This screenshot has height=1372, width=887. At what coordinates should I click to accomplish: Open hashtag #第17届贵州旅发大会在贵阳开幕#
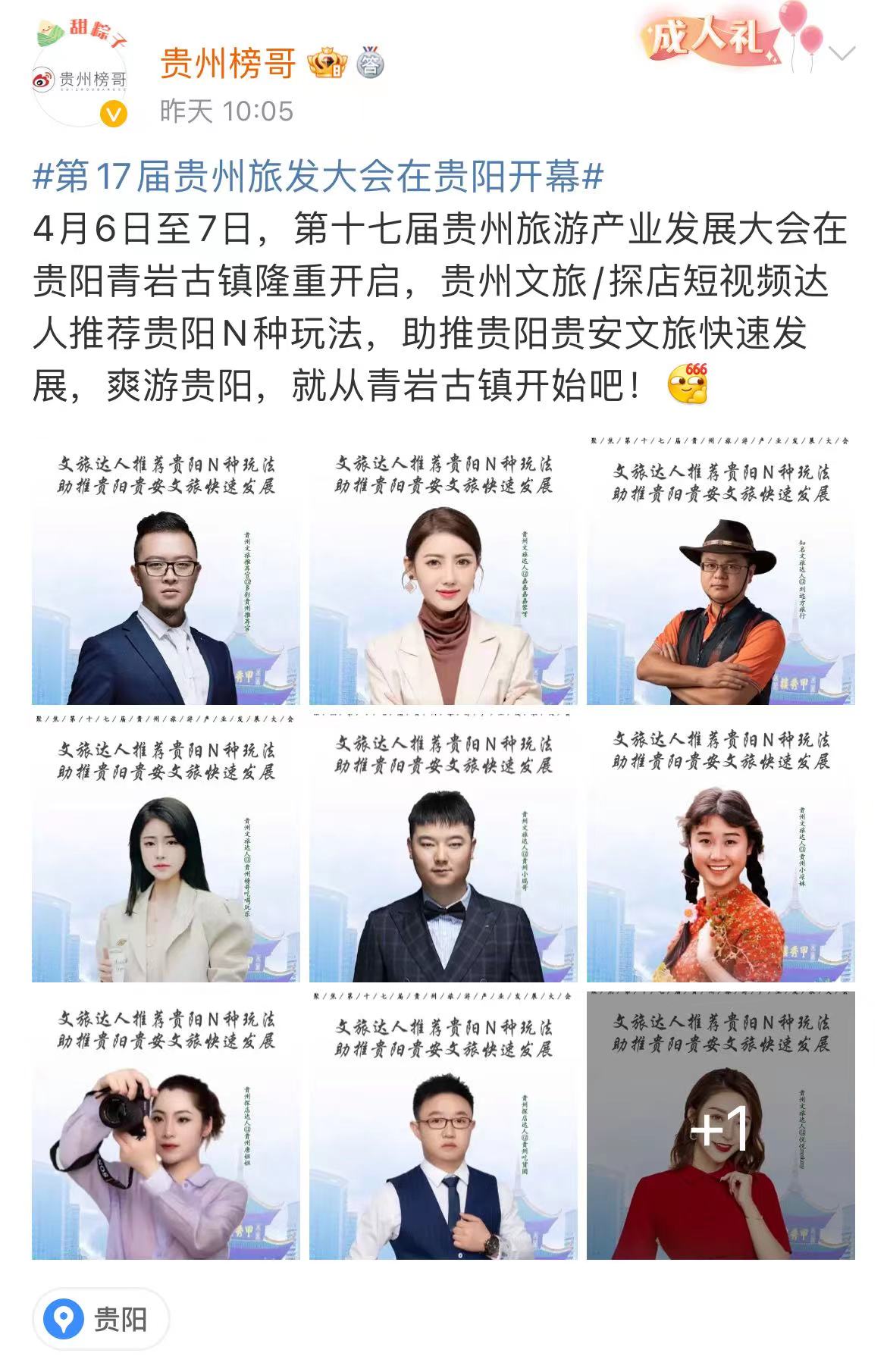[x=318, y=177]
